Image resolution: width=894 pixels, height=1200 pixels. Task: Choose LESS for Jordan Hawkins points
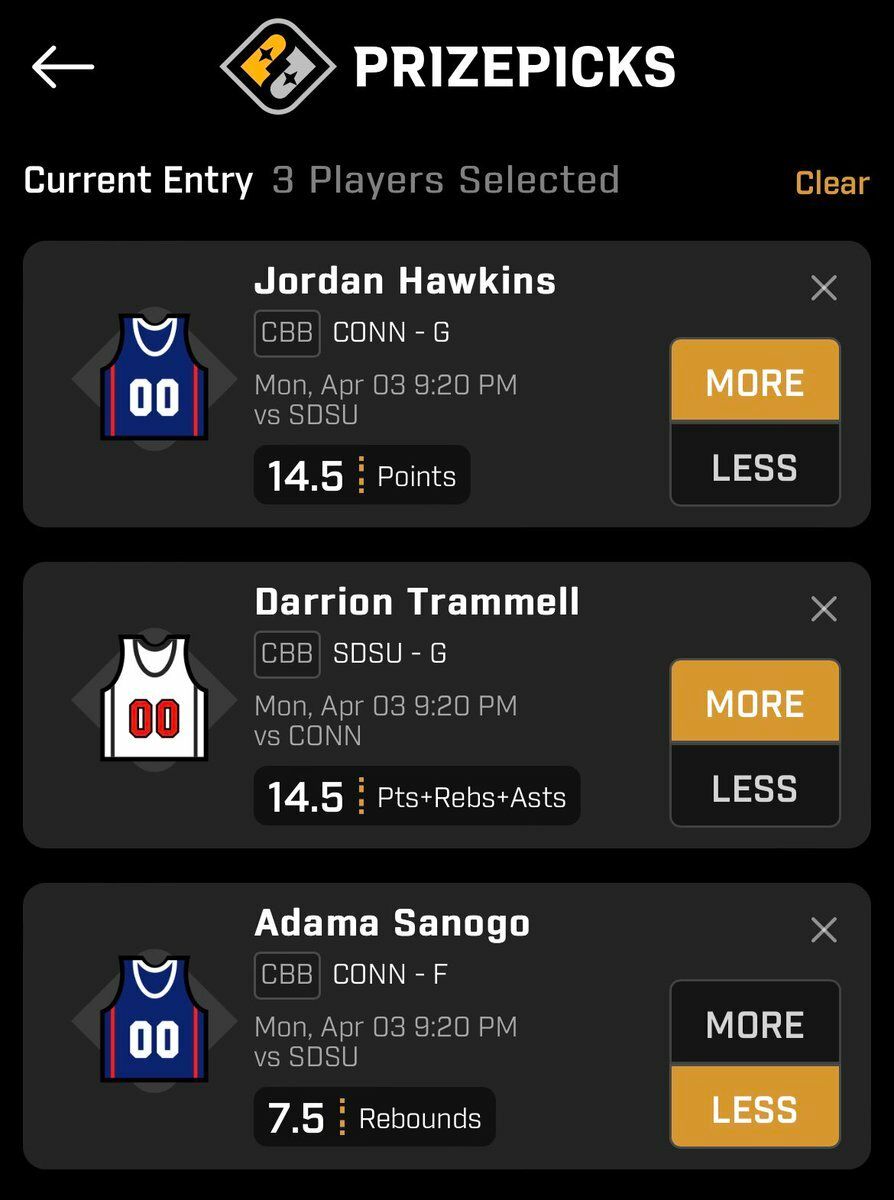755,467
